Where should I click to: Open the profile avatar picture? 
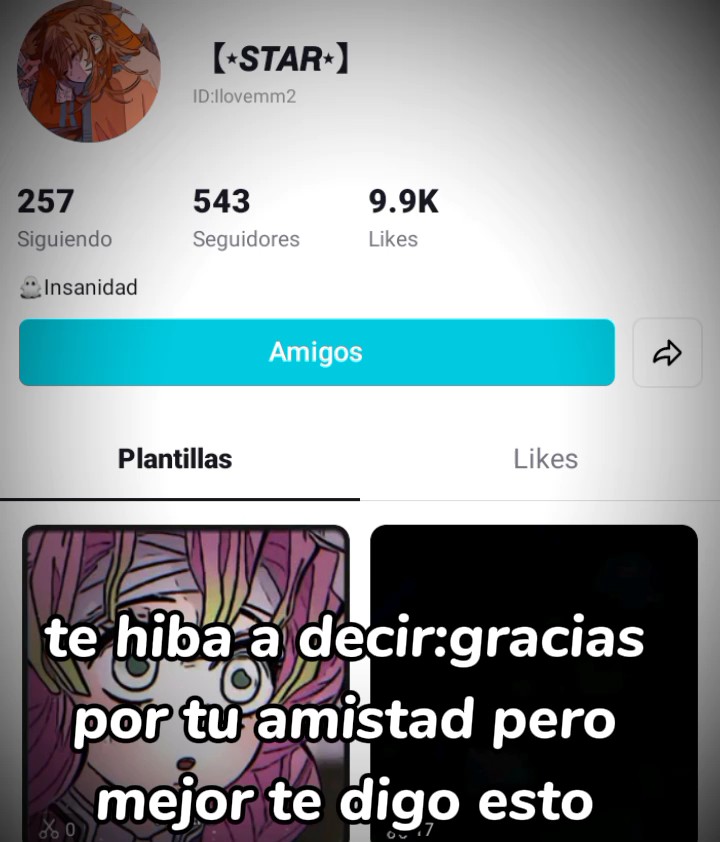[88, 73]
